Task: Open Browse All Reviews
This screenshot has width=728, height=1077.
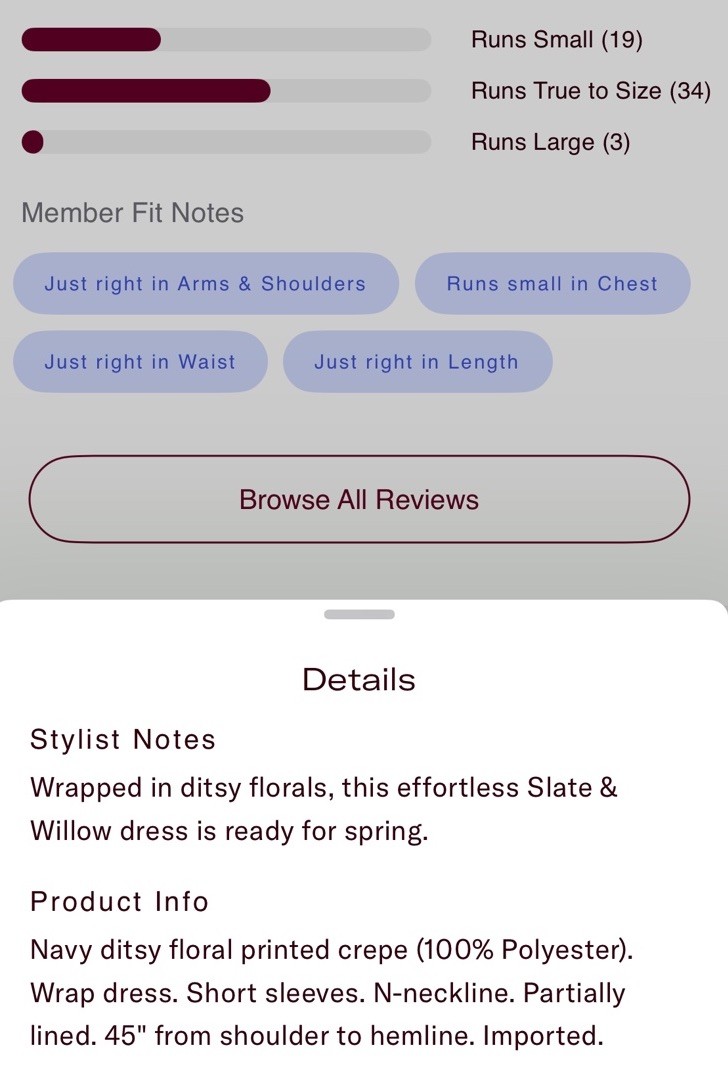Action: [x=359, y=499]
